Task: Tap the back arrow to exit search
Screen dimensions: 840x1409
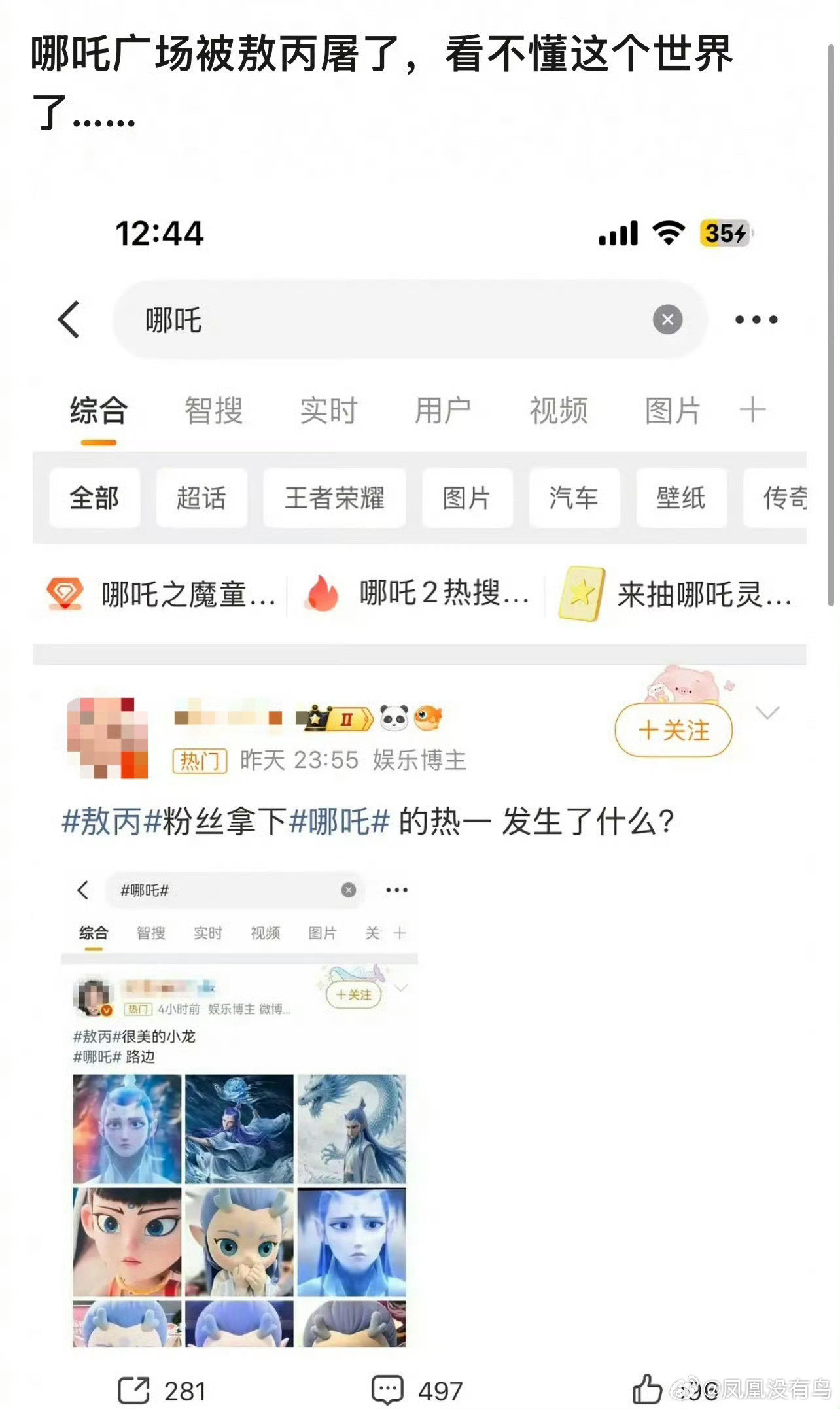Action: (x=68, y=320)
